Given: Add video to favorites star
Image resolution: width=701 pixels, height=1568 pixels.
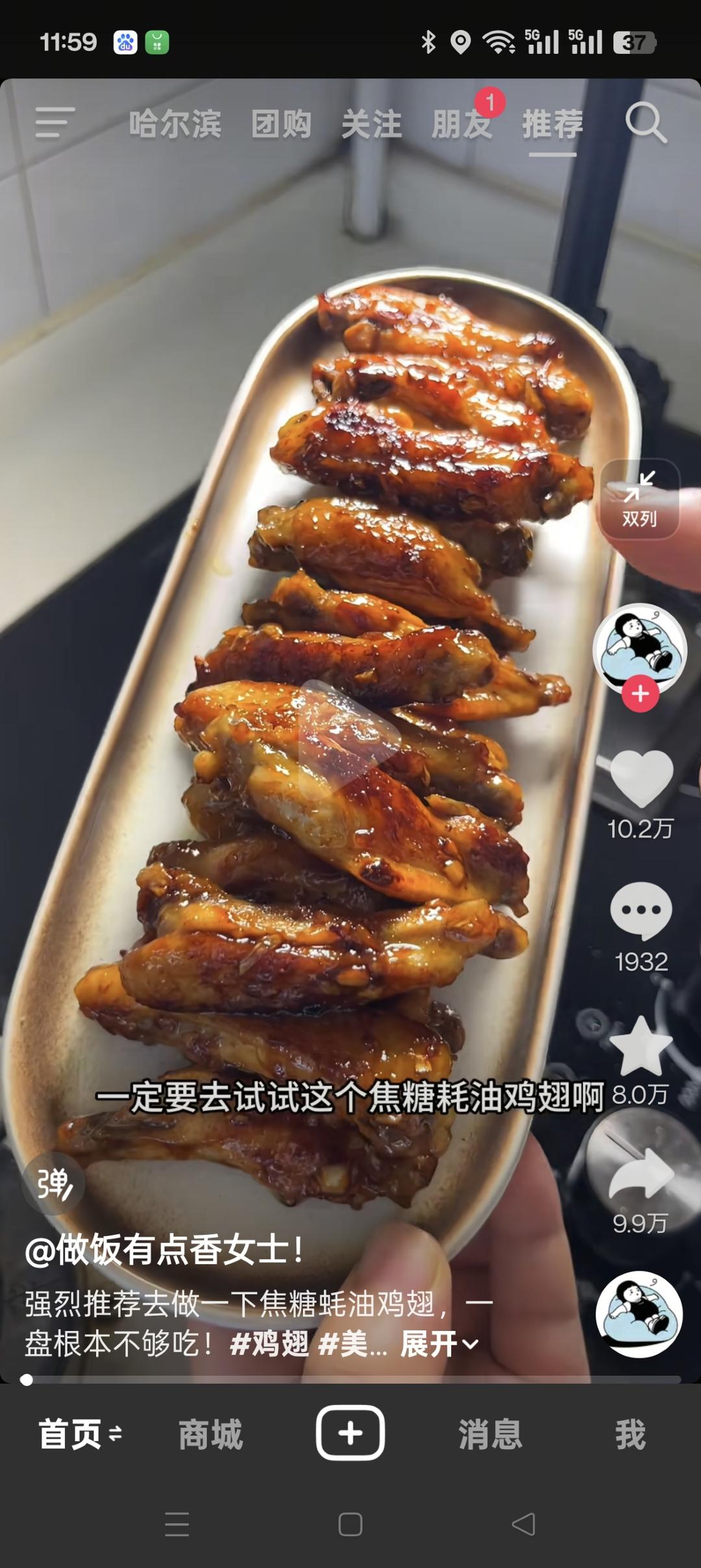Looking at the screenshot, I should (x=641, y=1046).
